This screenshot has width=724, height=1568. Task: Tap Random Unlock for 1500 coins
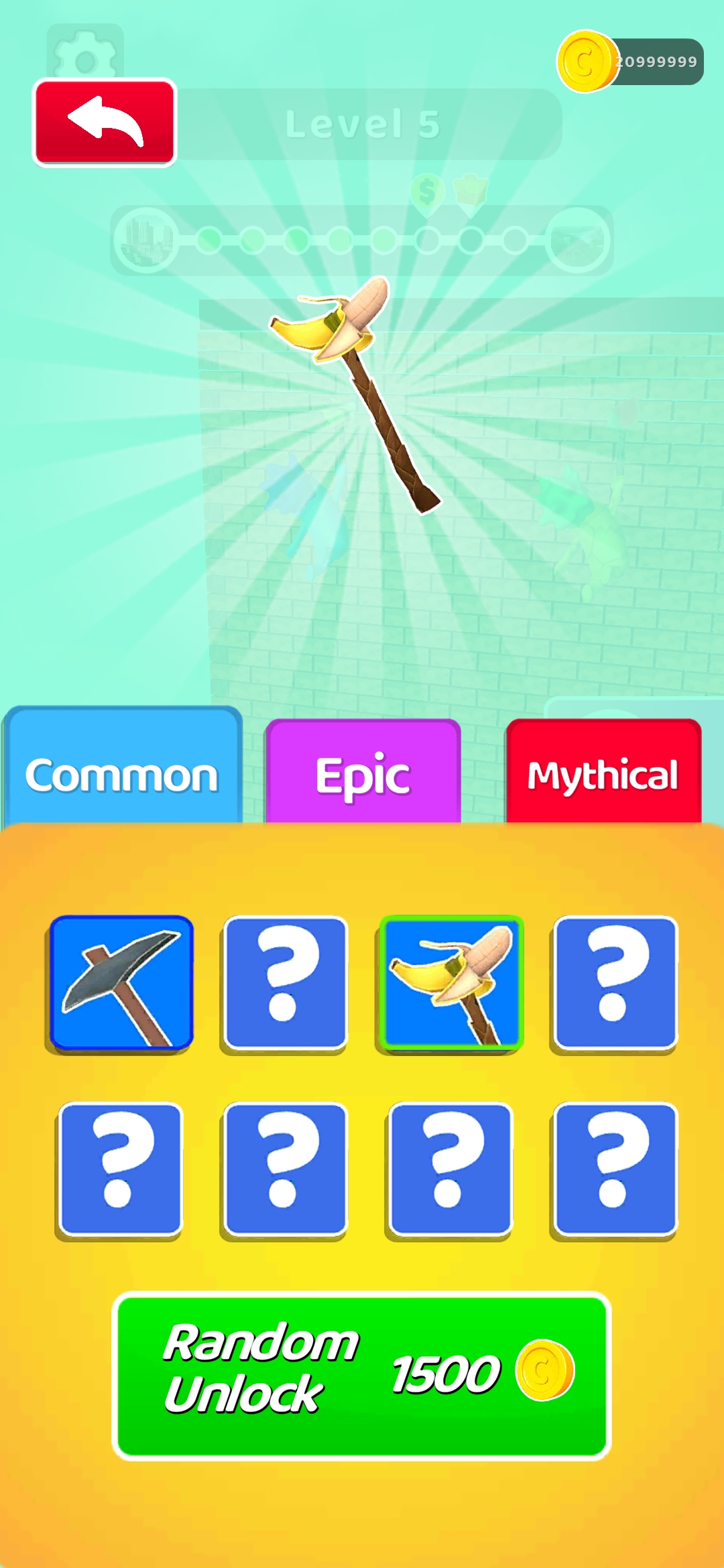(x=361, y=1375)
